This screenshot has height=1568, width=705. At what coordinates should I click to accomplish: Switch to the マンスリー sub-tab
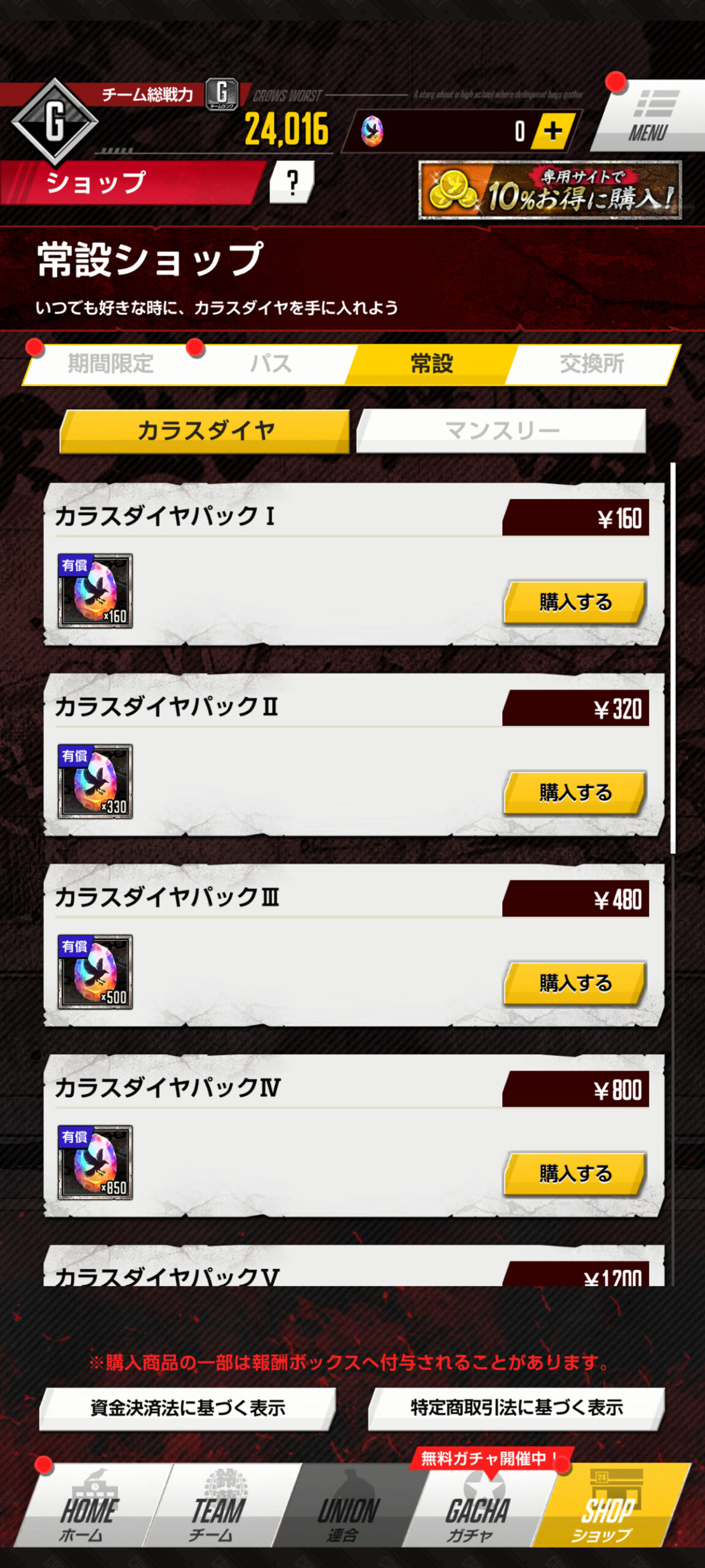pos(501,431)
